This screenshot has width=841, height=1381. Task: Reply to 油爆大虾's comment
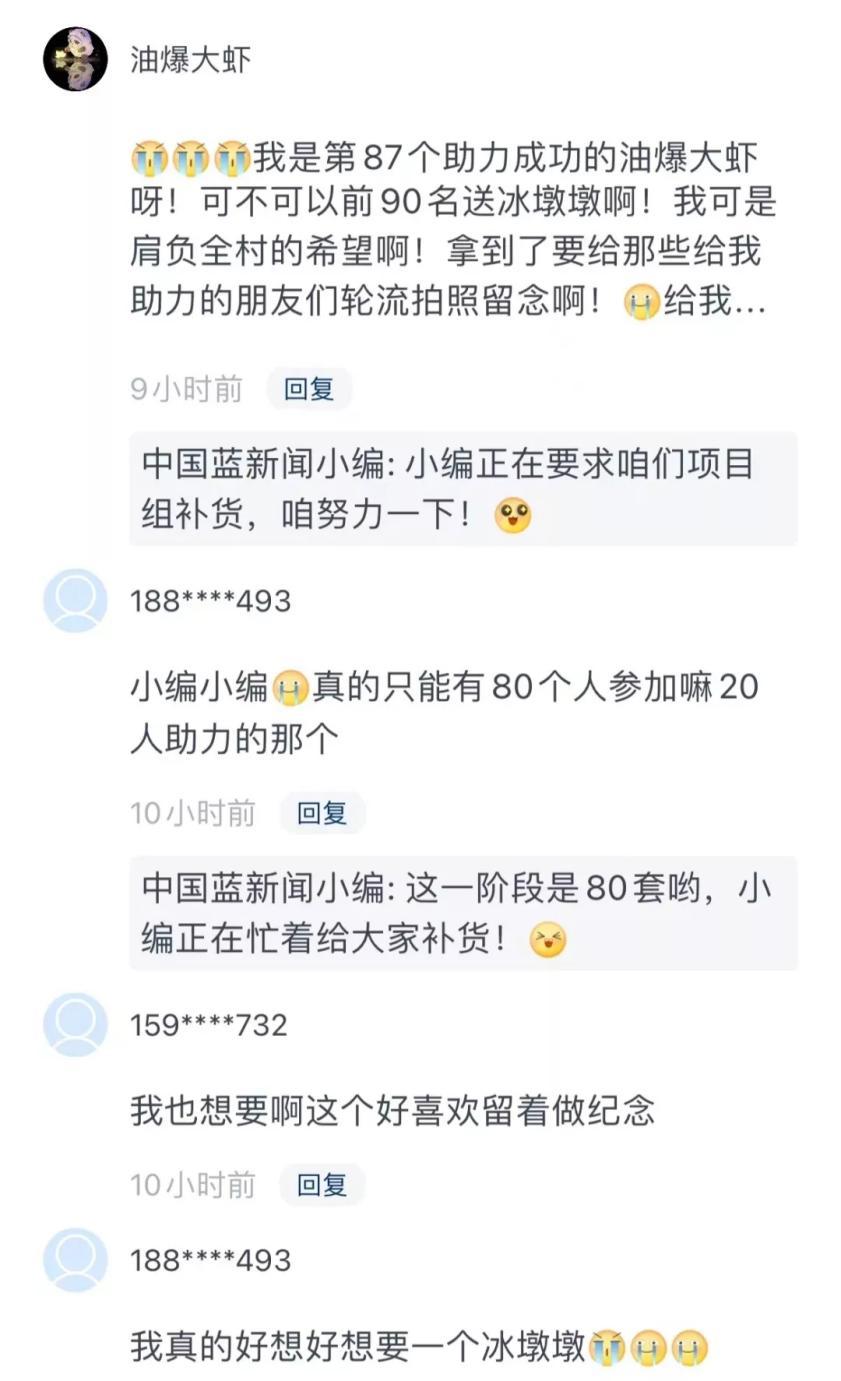309,389
